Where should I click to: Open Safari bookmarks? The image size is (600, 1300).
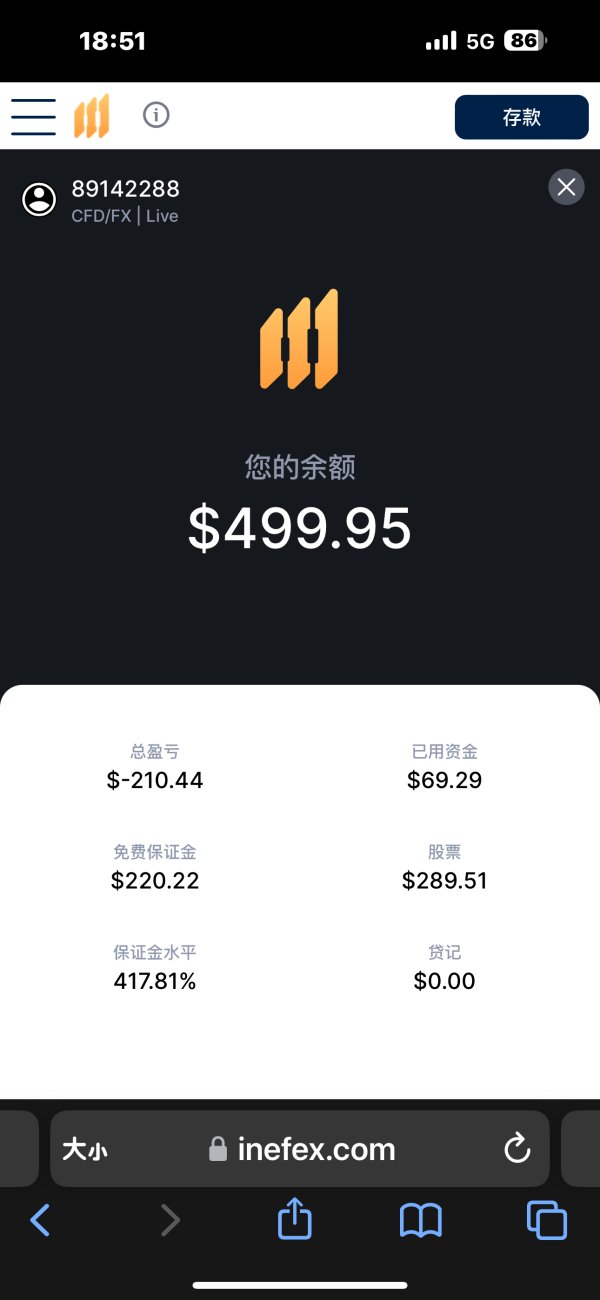421,1220
